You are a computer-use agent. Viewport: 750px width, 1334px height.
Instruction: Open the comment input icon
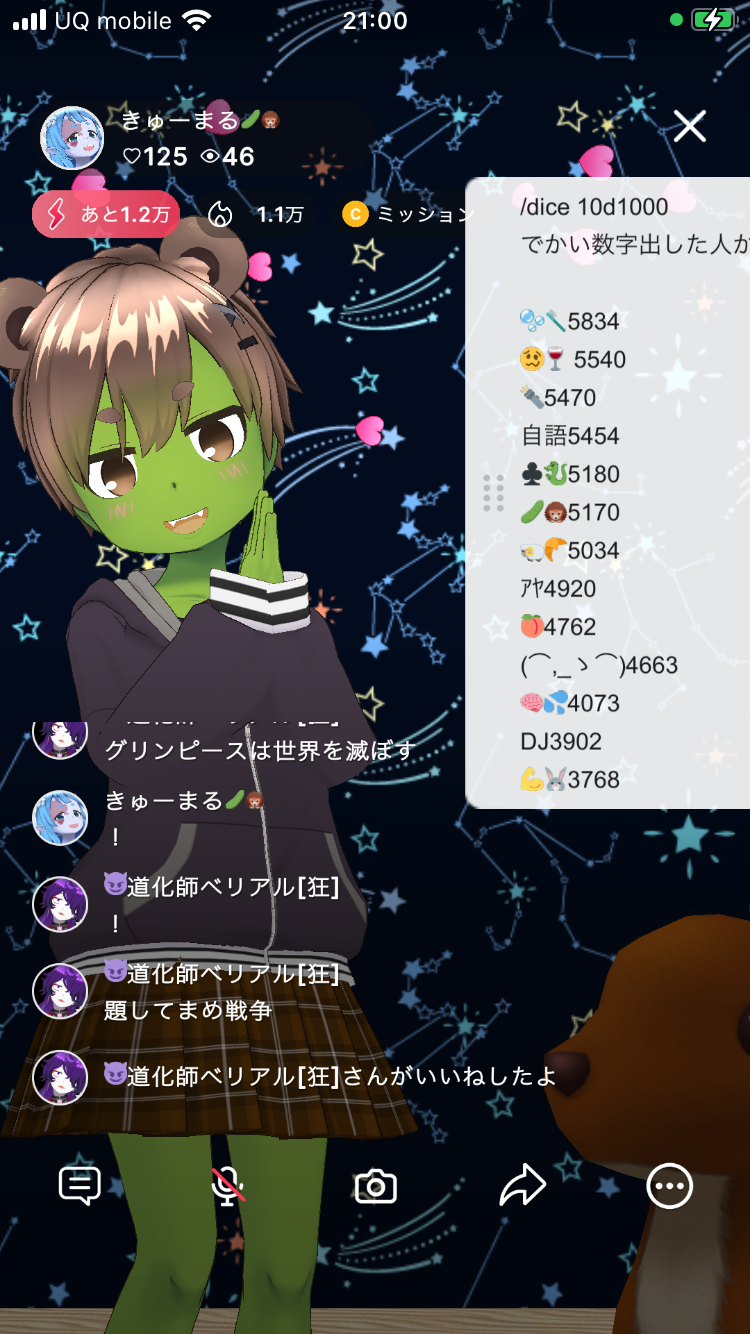point(80,1186)
